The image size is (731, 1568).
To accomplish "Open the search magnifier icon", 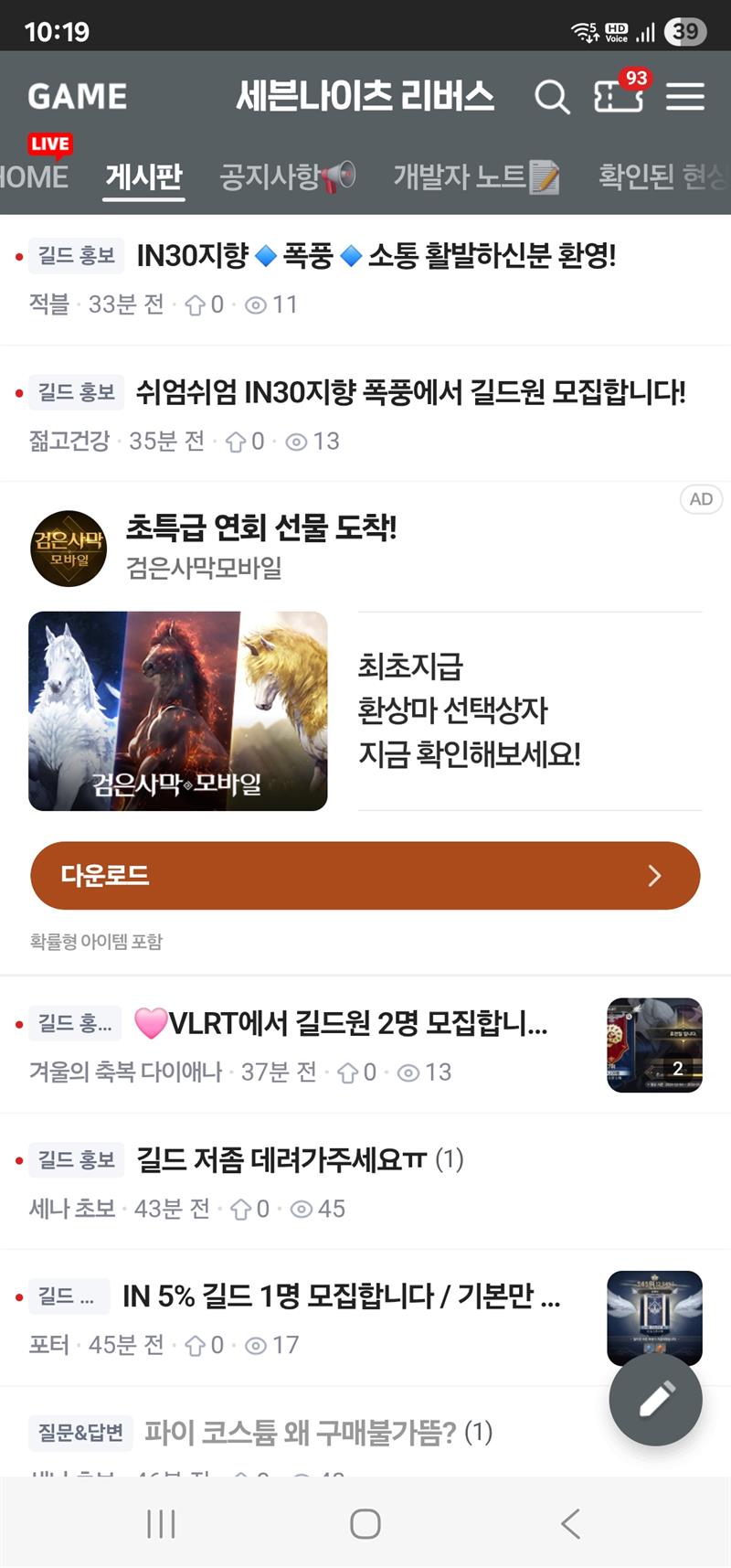I will pos(552,96).
